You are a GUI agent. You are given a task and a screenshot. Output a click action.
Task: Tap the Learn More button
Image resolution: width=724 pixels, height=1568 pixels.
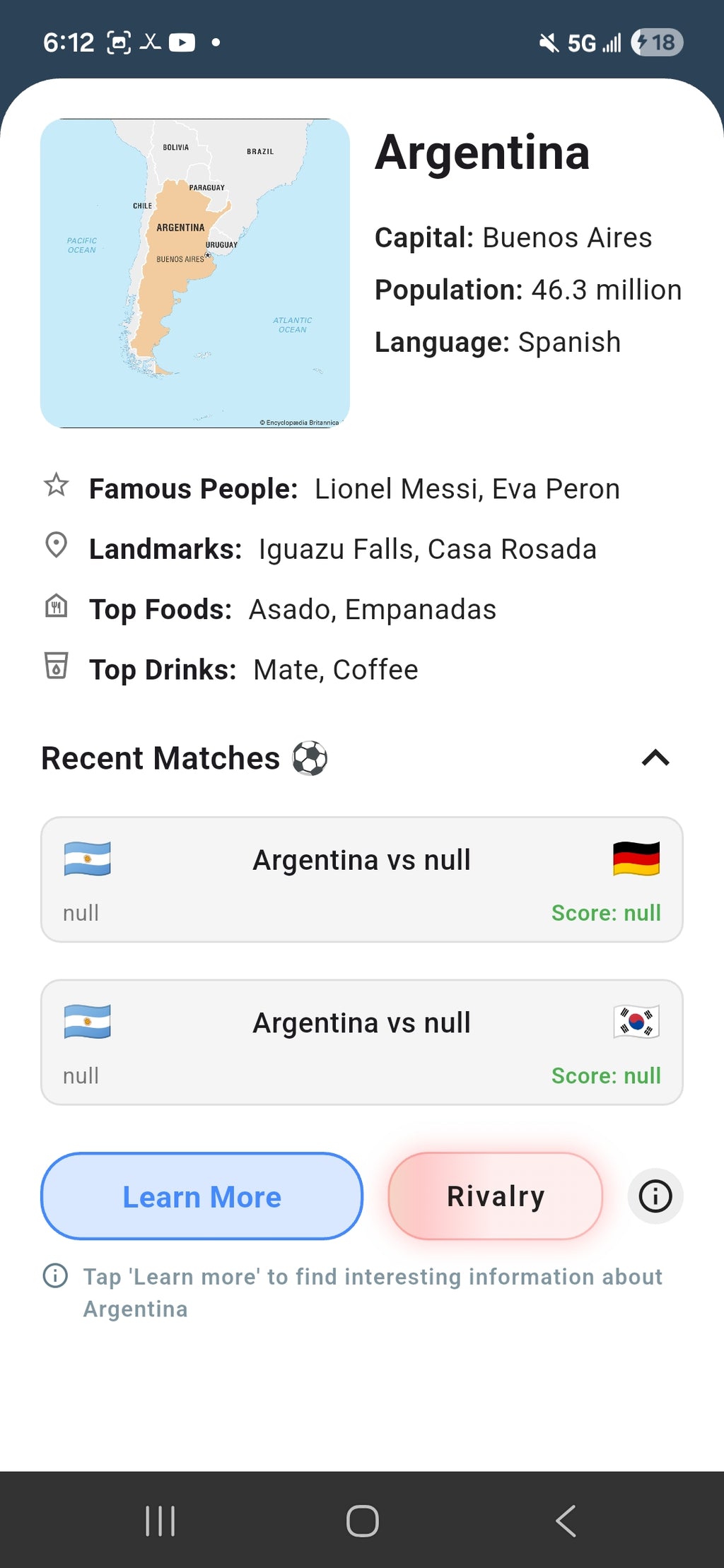click(202, 1196)
